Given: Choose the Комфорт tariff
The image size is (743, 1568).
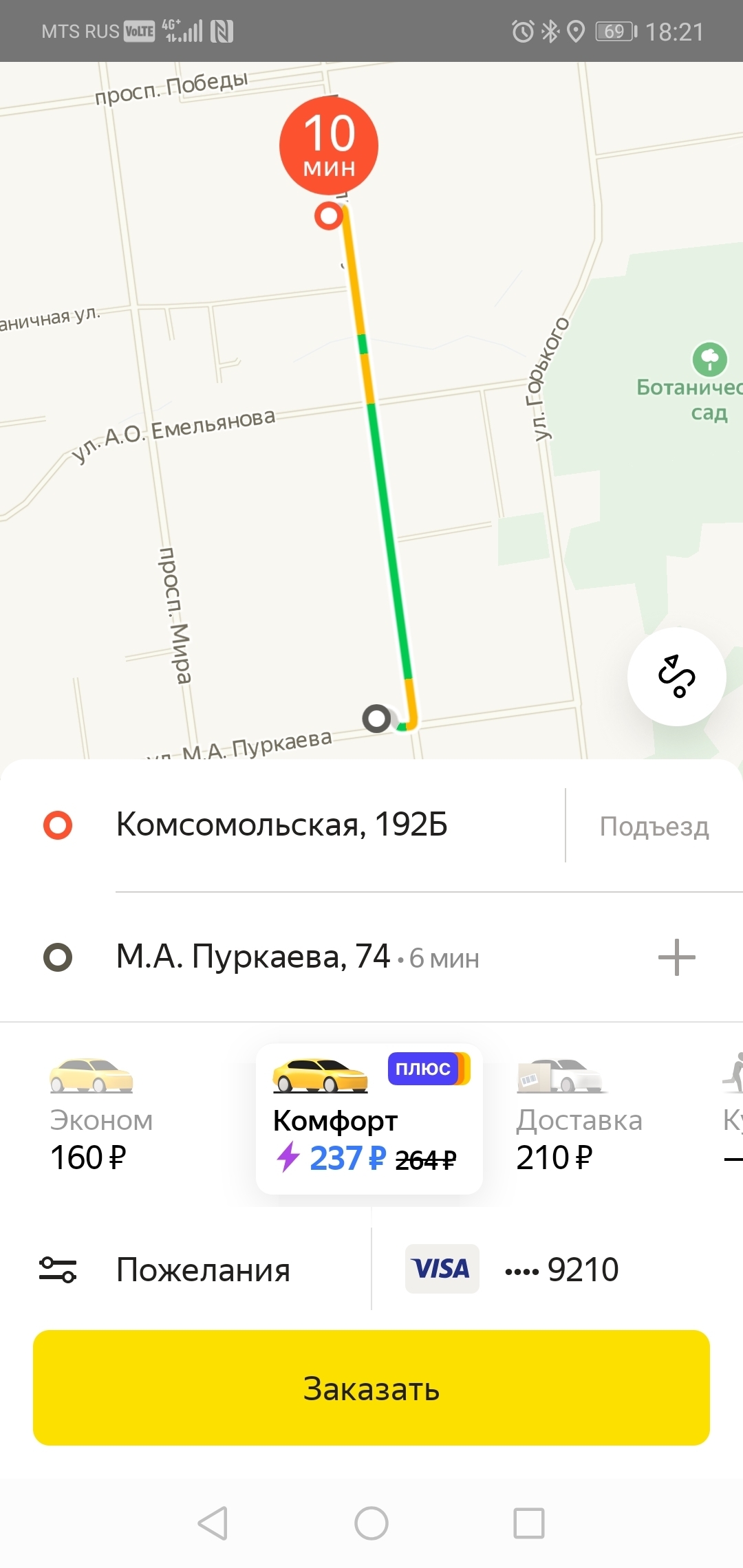Looking at the screenshot, I should click(x=369, y=1119).
